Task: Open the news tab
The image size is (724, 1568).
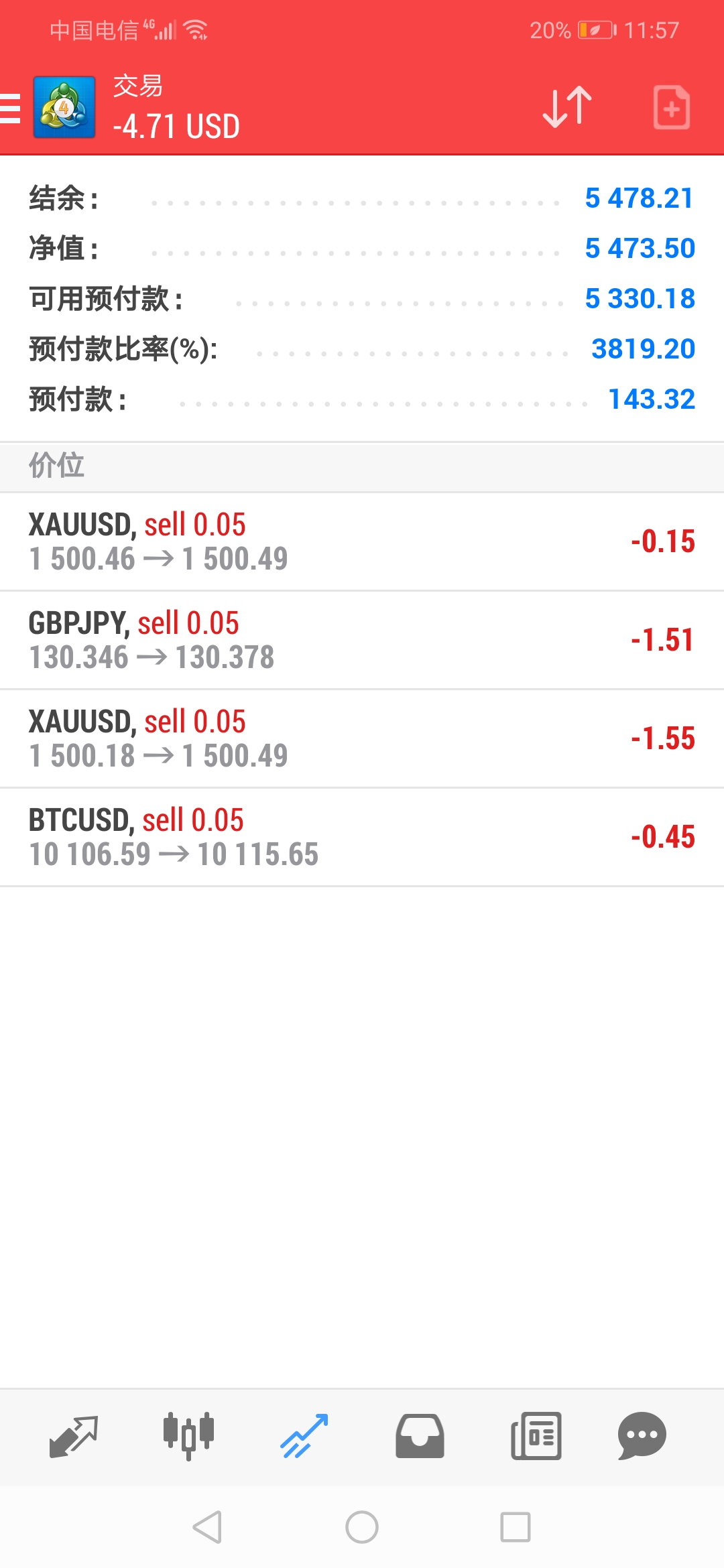Action: coord(536,1436)
